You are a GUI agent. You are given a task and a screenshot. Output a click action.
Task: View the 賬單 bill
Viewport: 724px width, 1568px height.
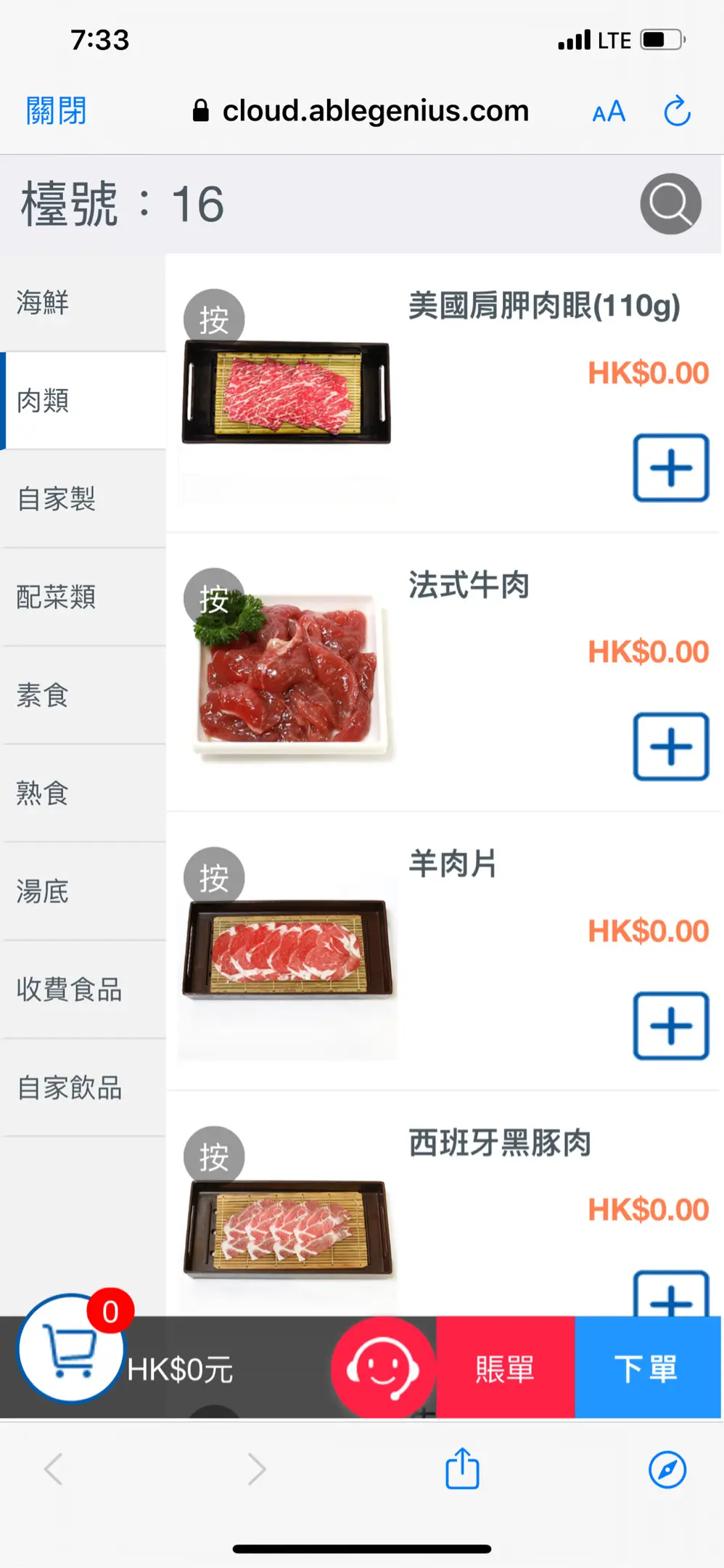point(505,1368)
